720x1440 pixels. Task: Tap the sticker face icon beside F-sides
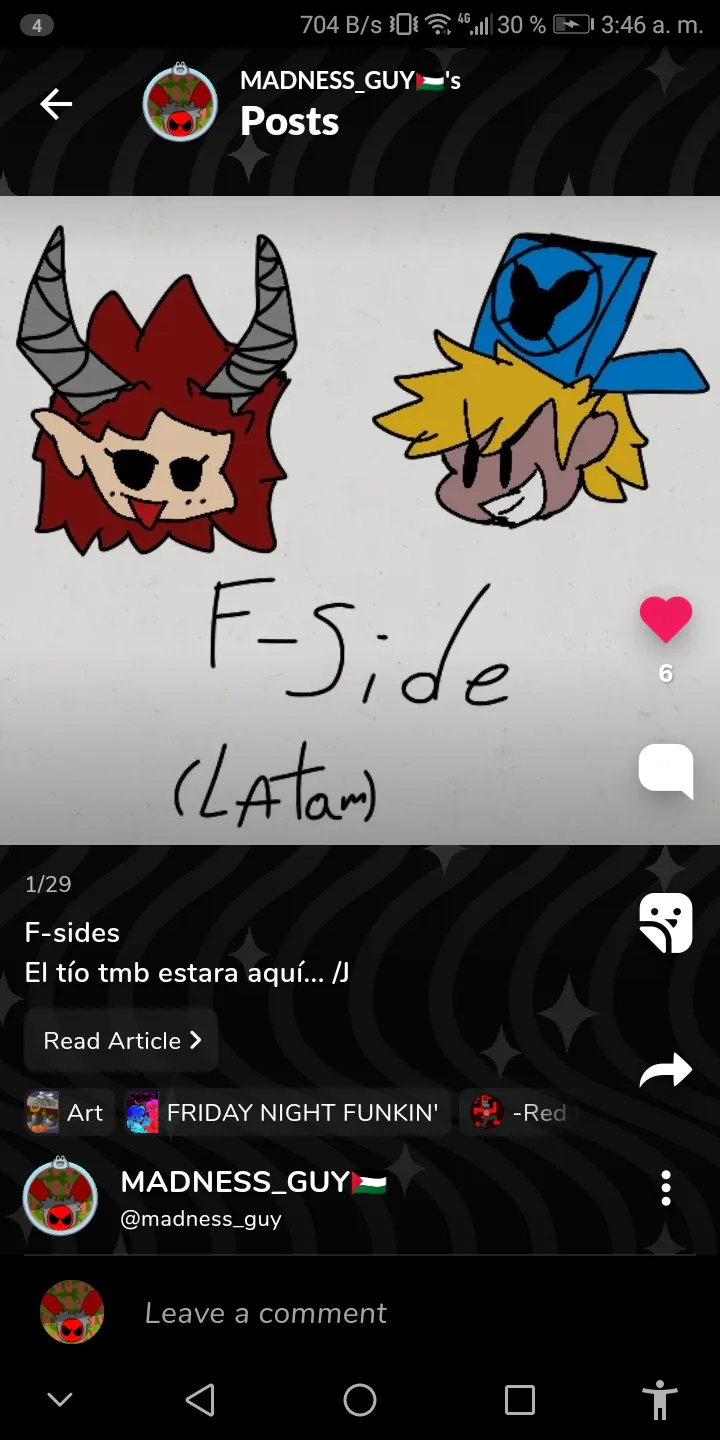coord(666,923)
